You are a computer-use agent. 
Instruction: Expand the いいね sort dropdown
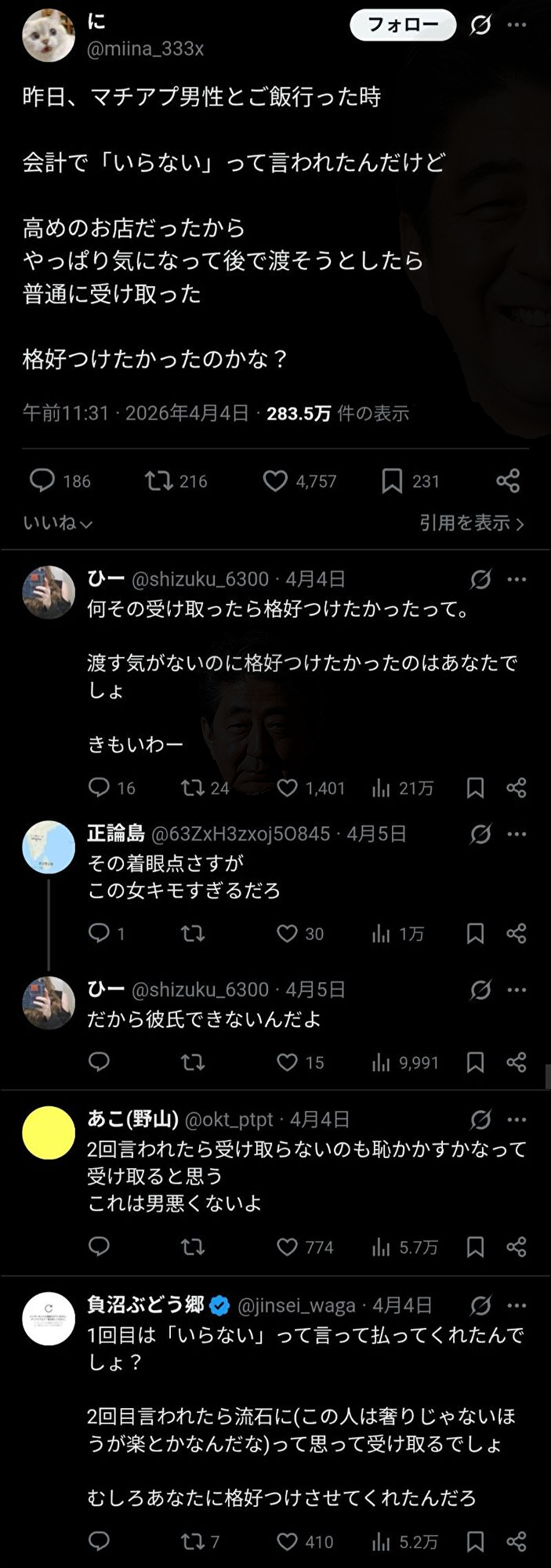pyautogui.click(x=57, y=523)
